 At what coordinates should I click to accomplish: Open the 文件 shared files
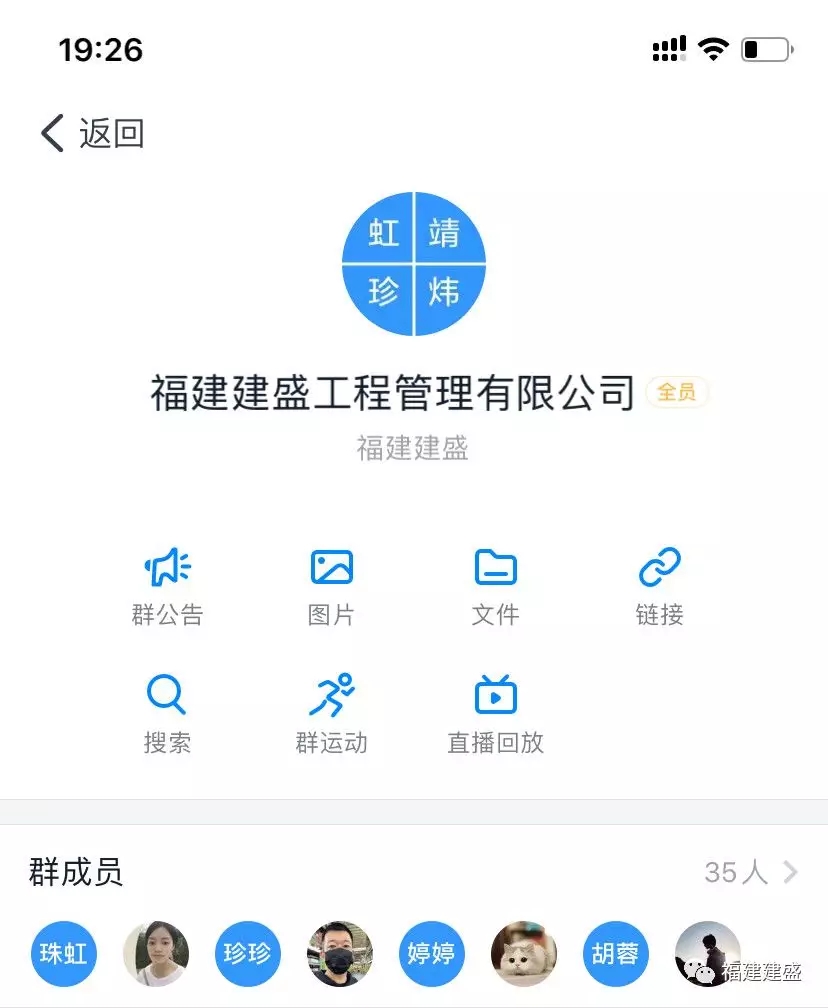495,586
